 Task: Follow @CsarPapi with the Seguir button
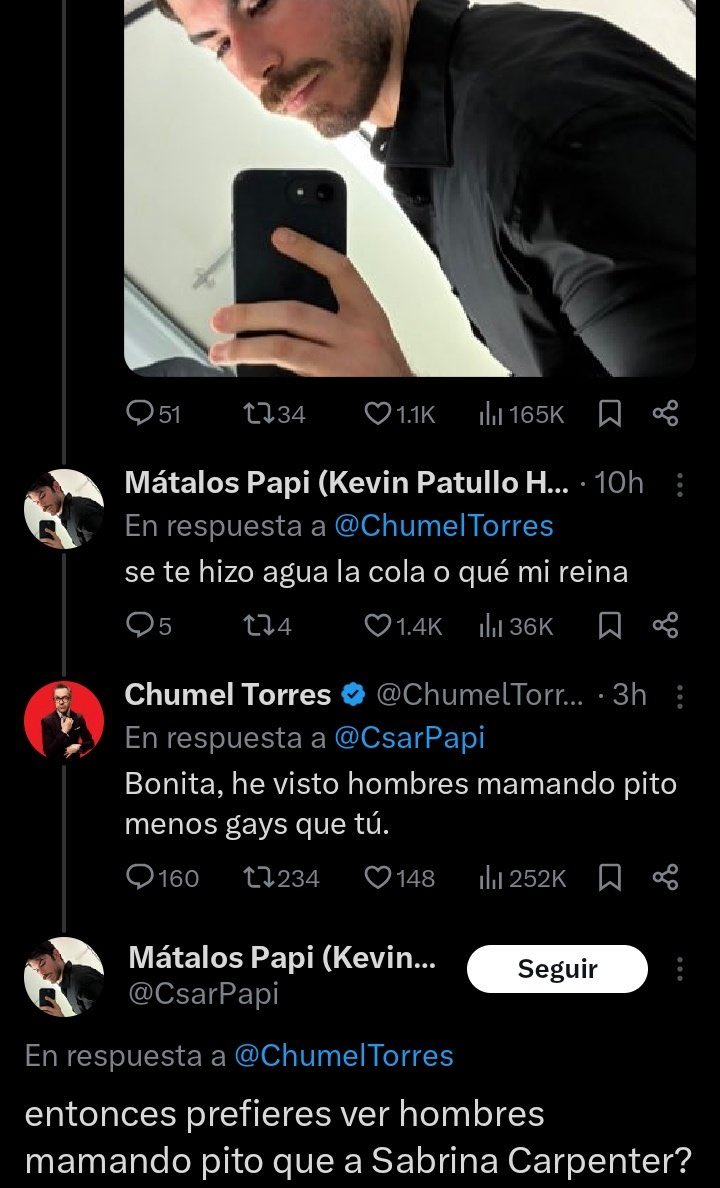[557, 968]
